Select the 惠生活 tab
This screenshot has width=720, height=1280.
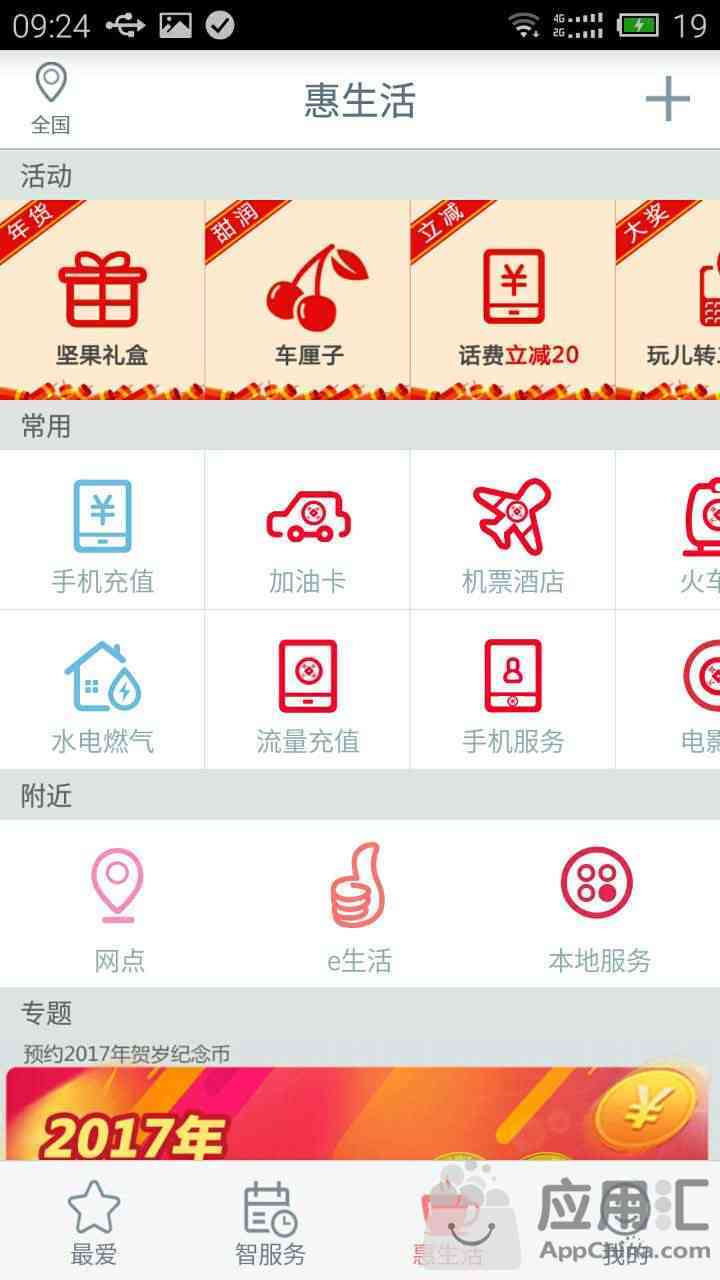click(448, 1222)
